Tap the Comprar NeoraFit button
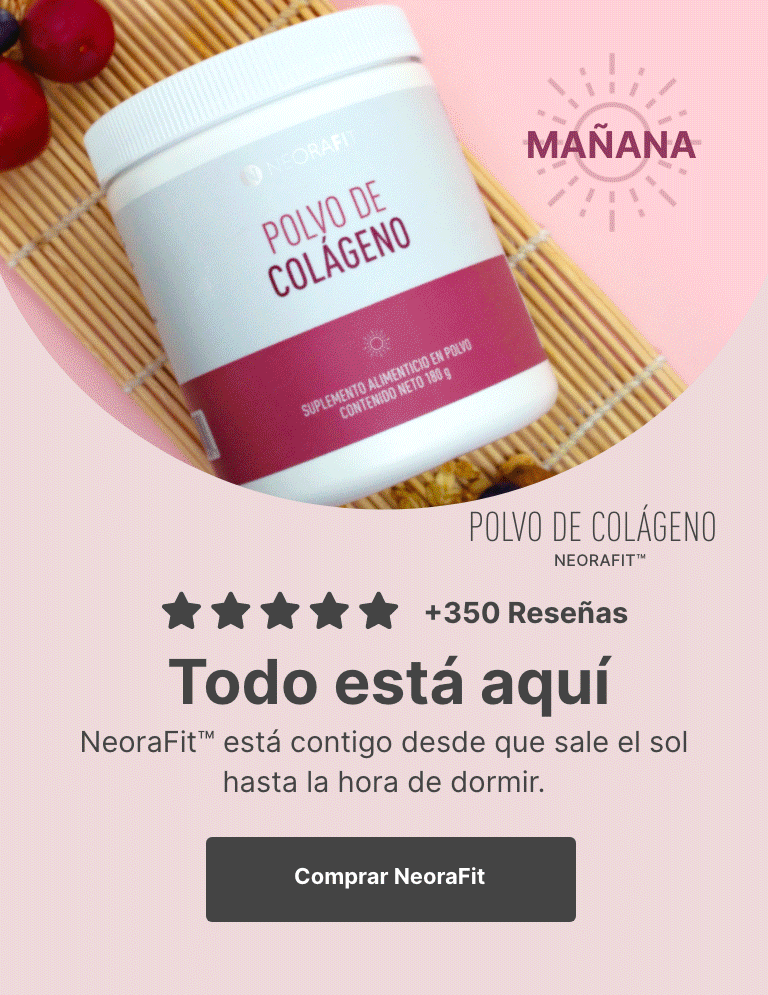This screenshot has height=995, width=768. pyautogui.click(x=390, y=878)
